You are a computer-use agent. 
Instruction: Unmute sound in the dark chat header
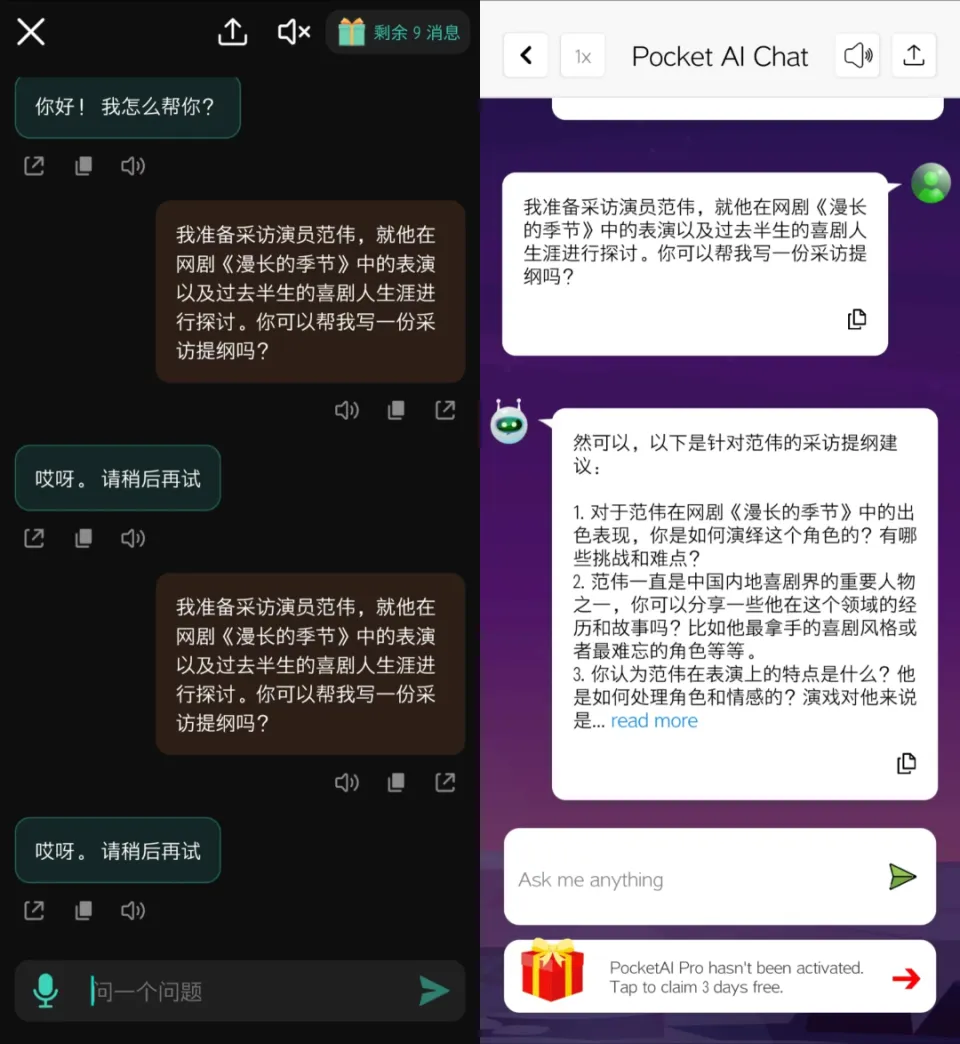[293, 32]
